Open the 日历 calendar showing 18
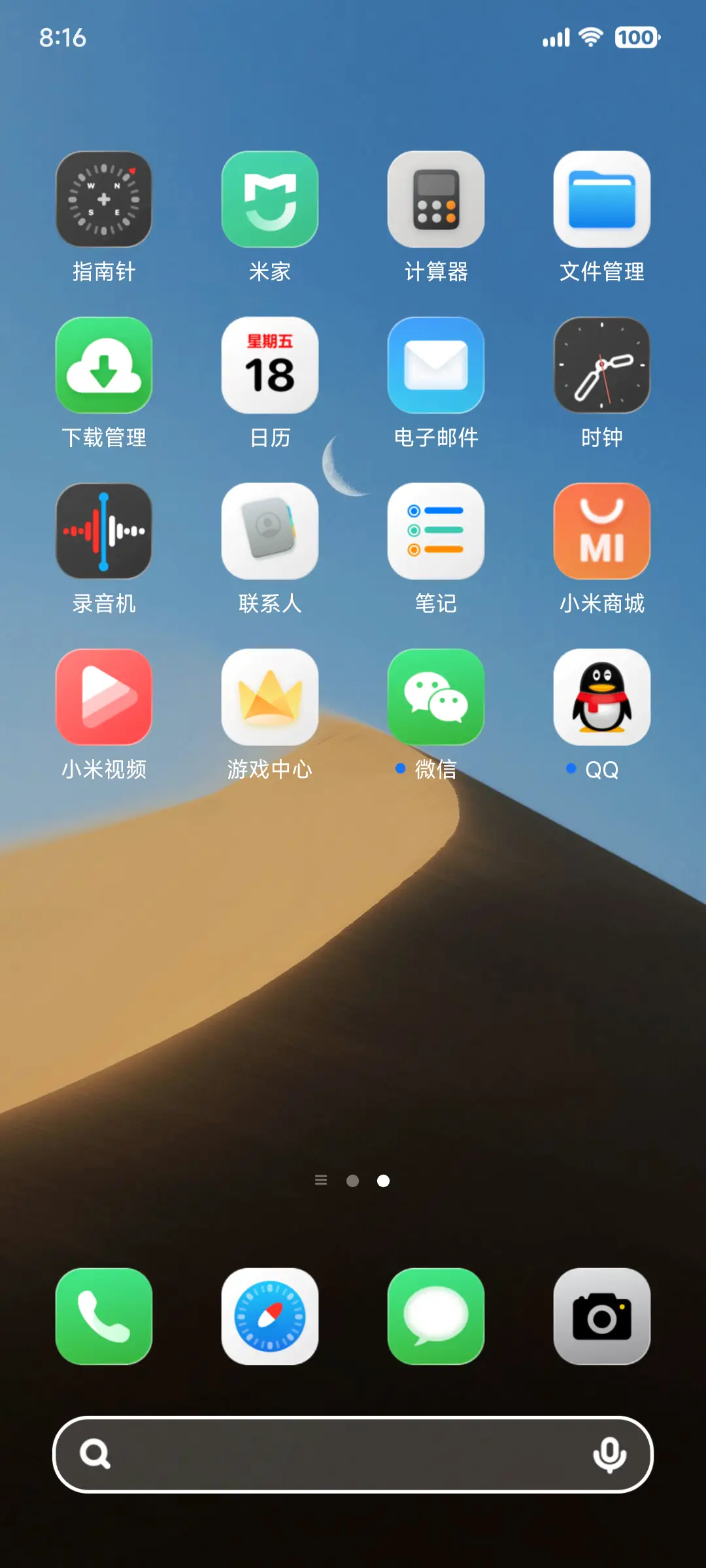This screenshot has width=706, height=1568. tap(271, 366)
